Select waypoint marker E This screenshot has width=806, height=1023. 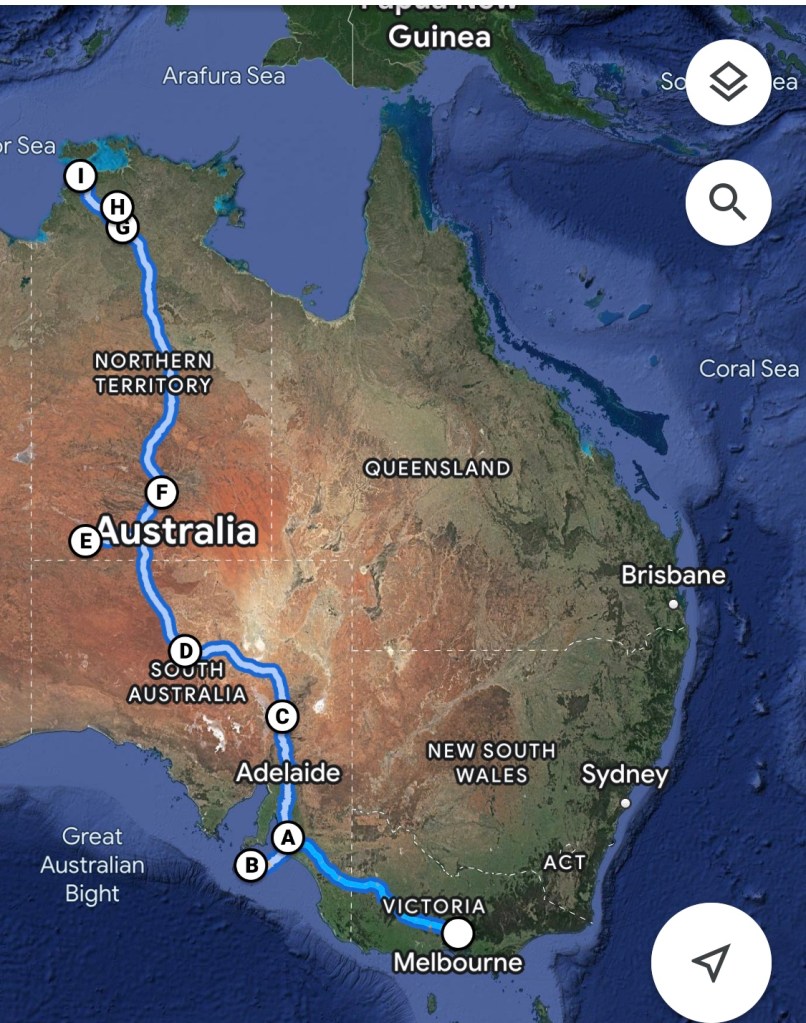coord(85,541)
